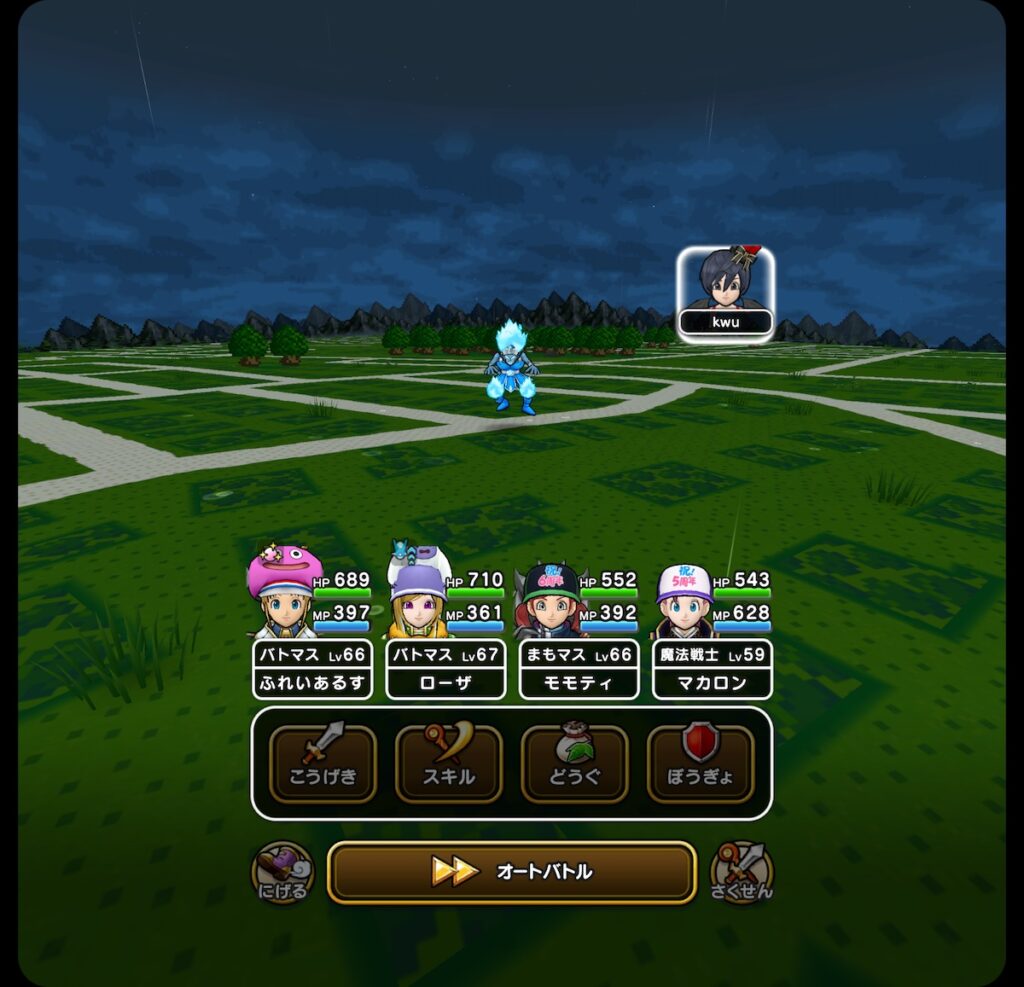
Task: Open the kwu player portrait
Action: pyautogui.click(x=725, y=292)
